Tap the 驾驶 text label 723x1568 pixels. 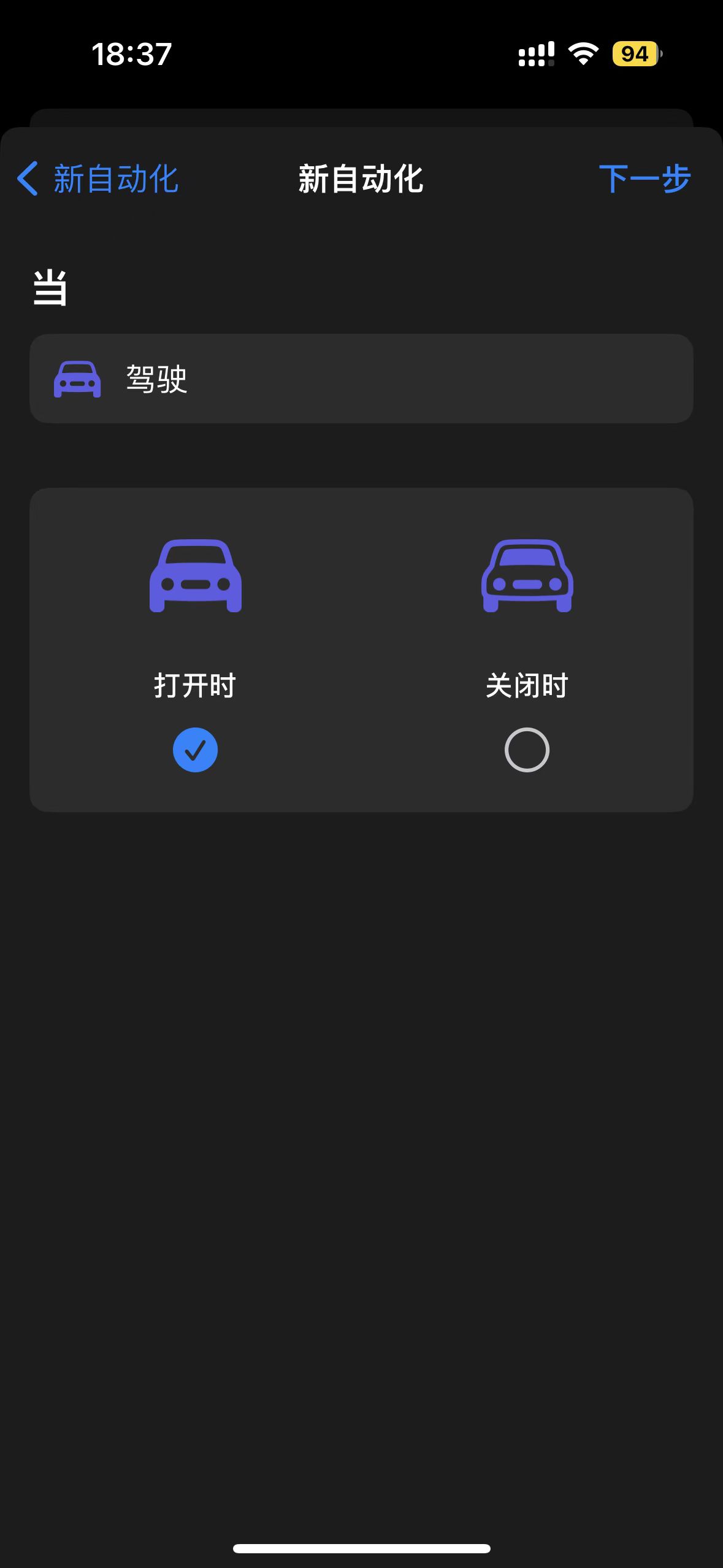156,380
